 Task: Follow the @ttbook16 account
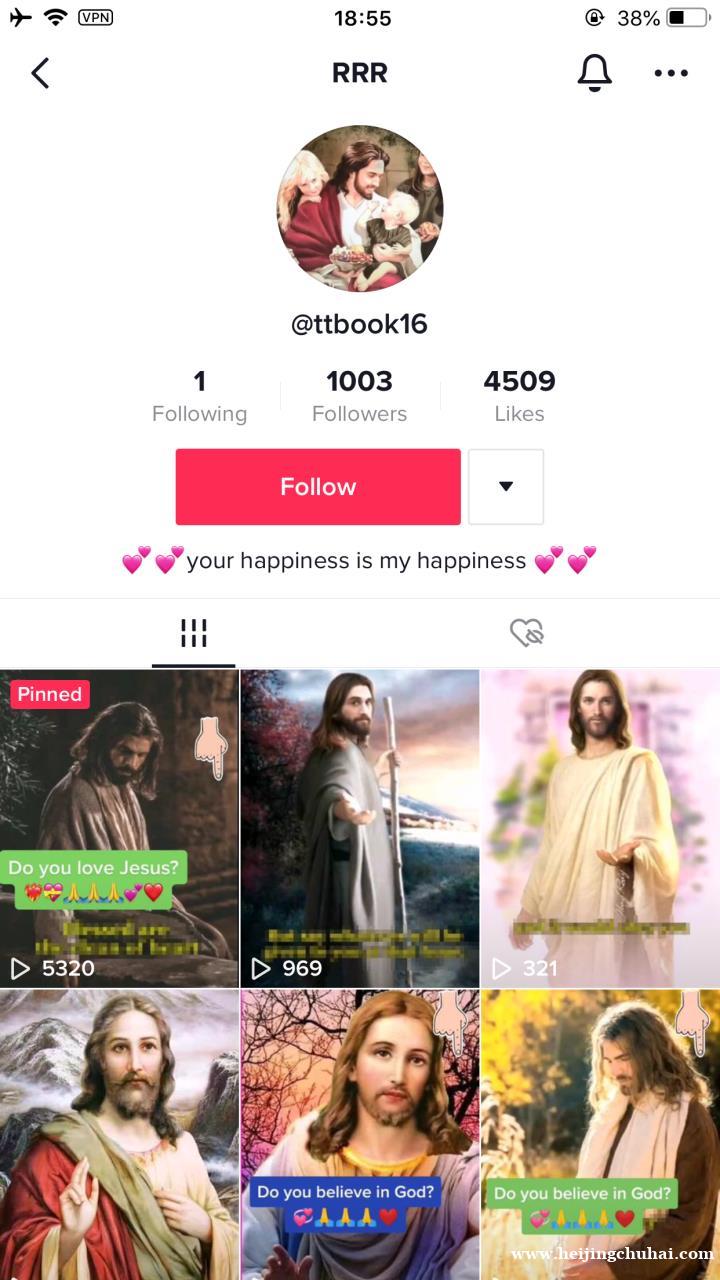318,487
